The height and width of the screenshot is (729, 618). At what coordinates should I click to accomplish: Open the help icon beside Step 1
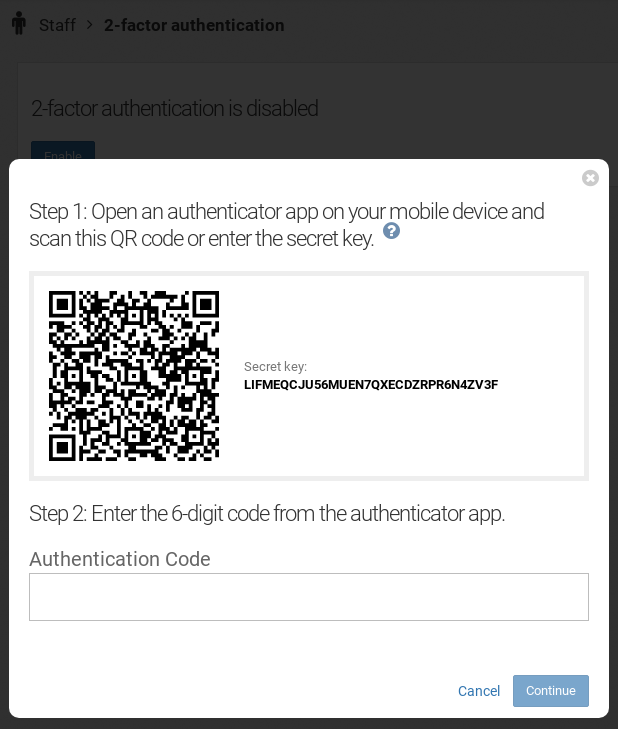click(x=392, y=231)
